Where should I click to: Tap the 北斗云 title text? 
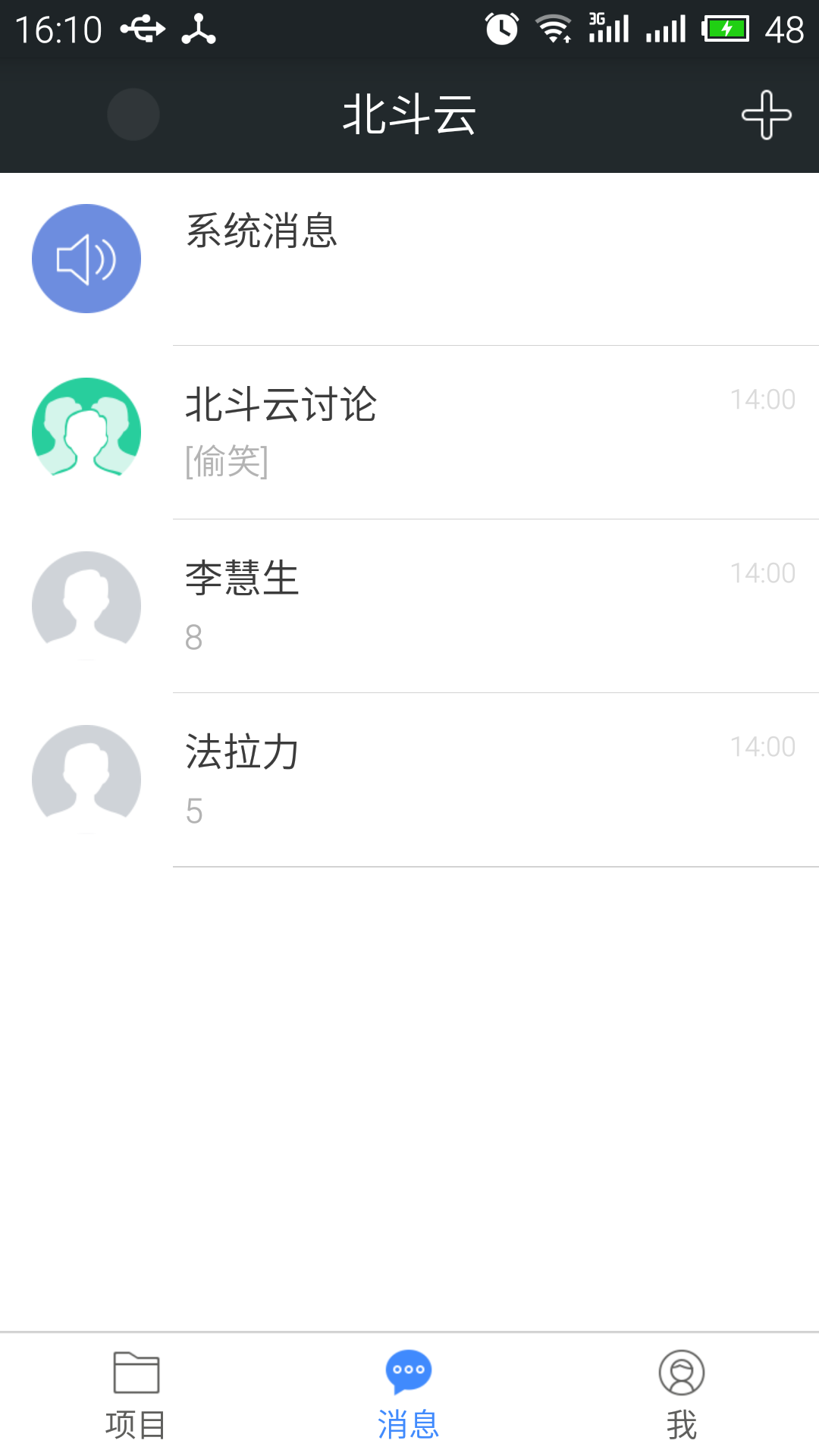pyautogui.click(x=409, y=114)
